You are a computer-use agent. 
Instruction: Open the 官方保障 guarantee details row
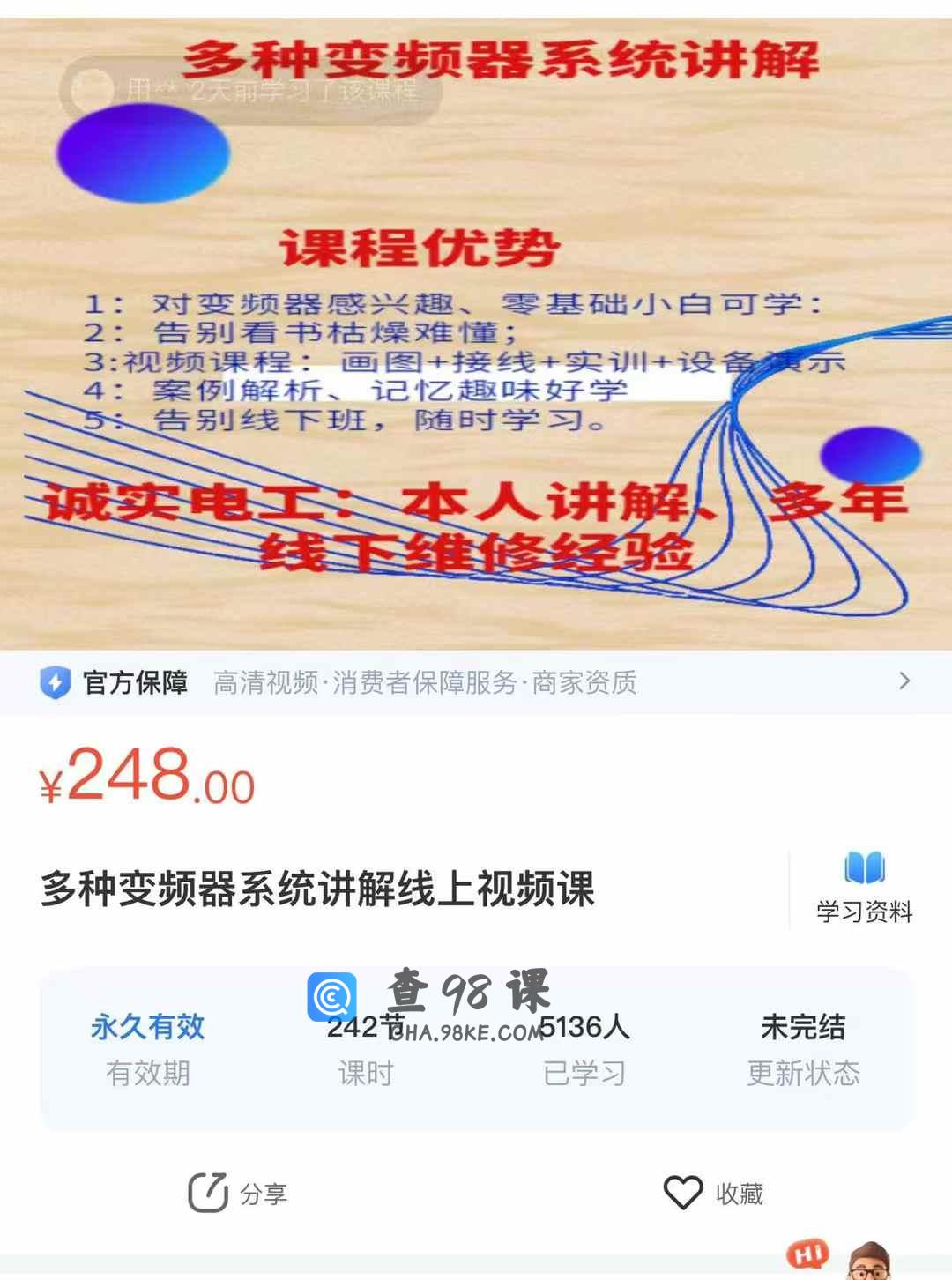point(476,682)
